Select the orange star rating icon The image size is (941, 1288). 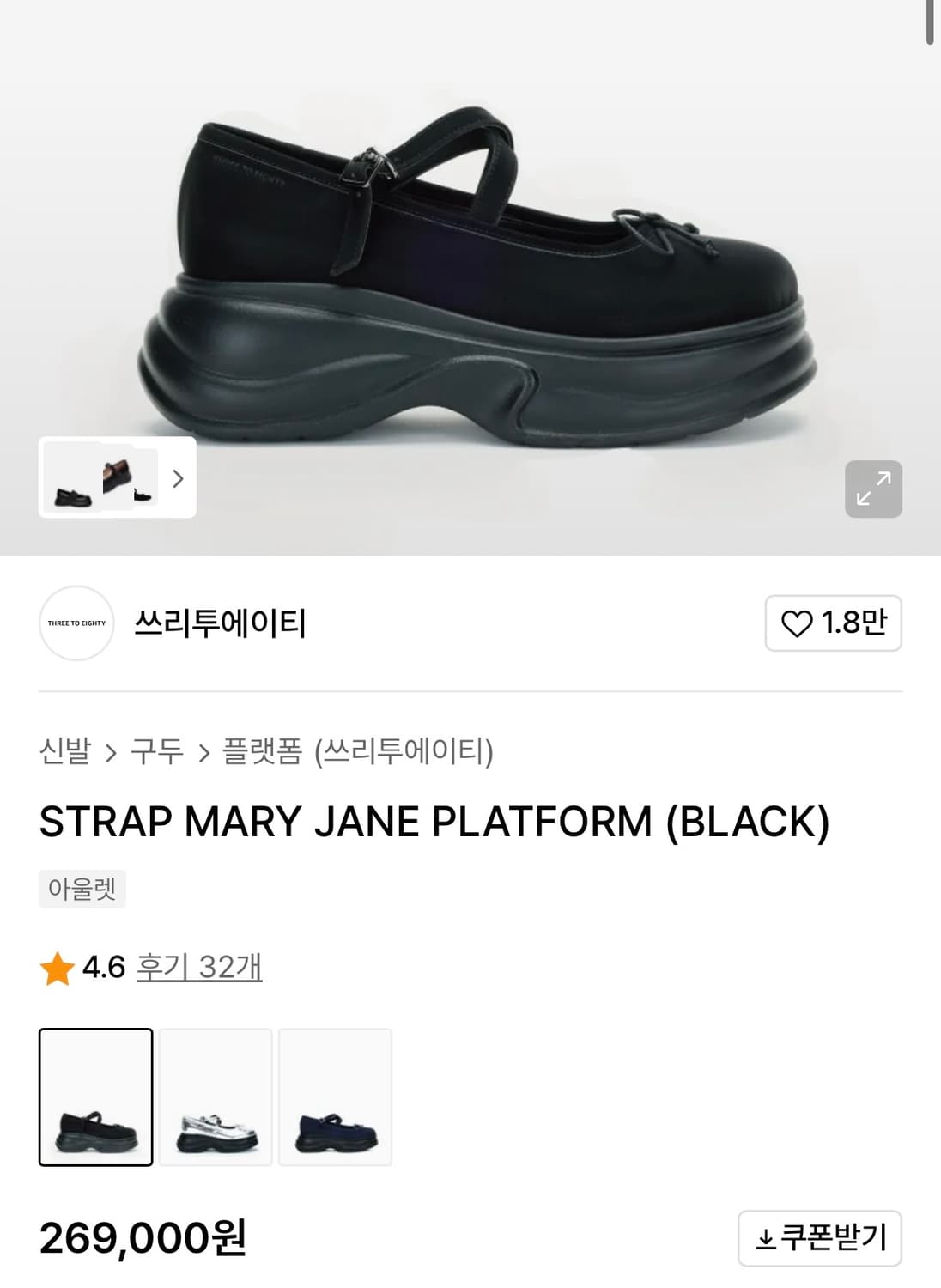57,970
